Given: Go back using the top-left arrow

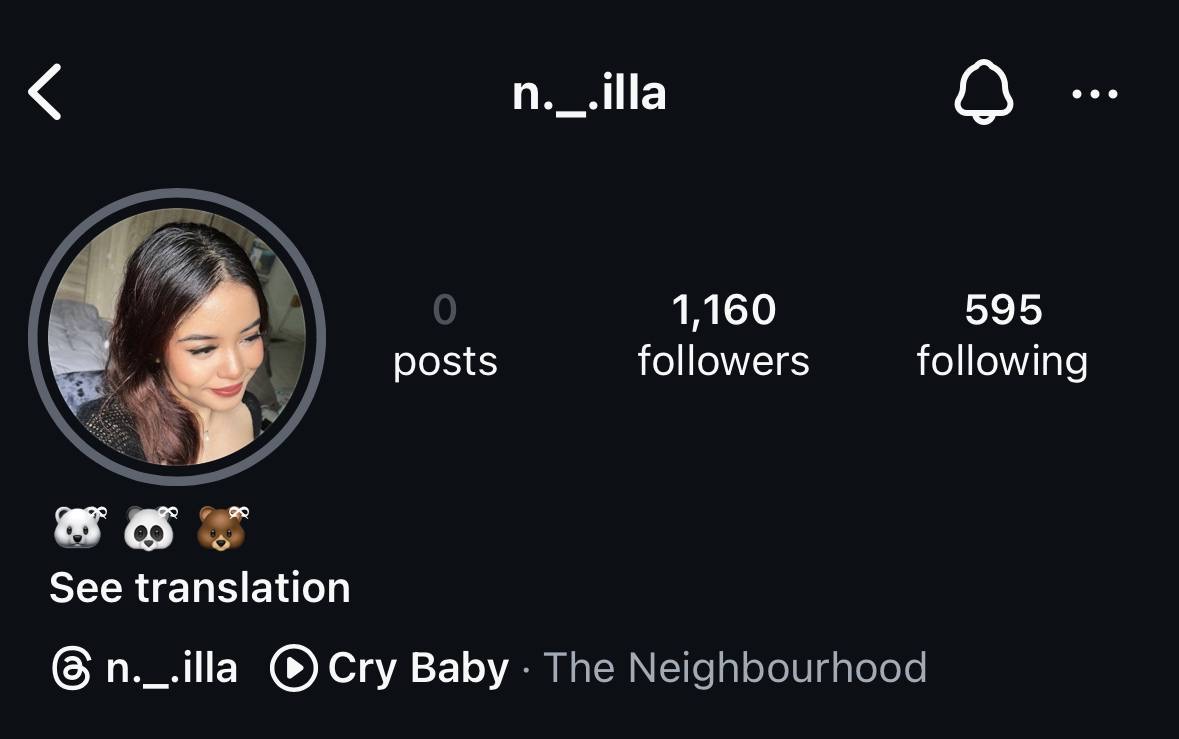Looking at the screenshot, I should (x=45, y=92).
